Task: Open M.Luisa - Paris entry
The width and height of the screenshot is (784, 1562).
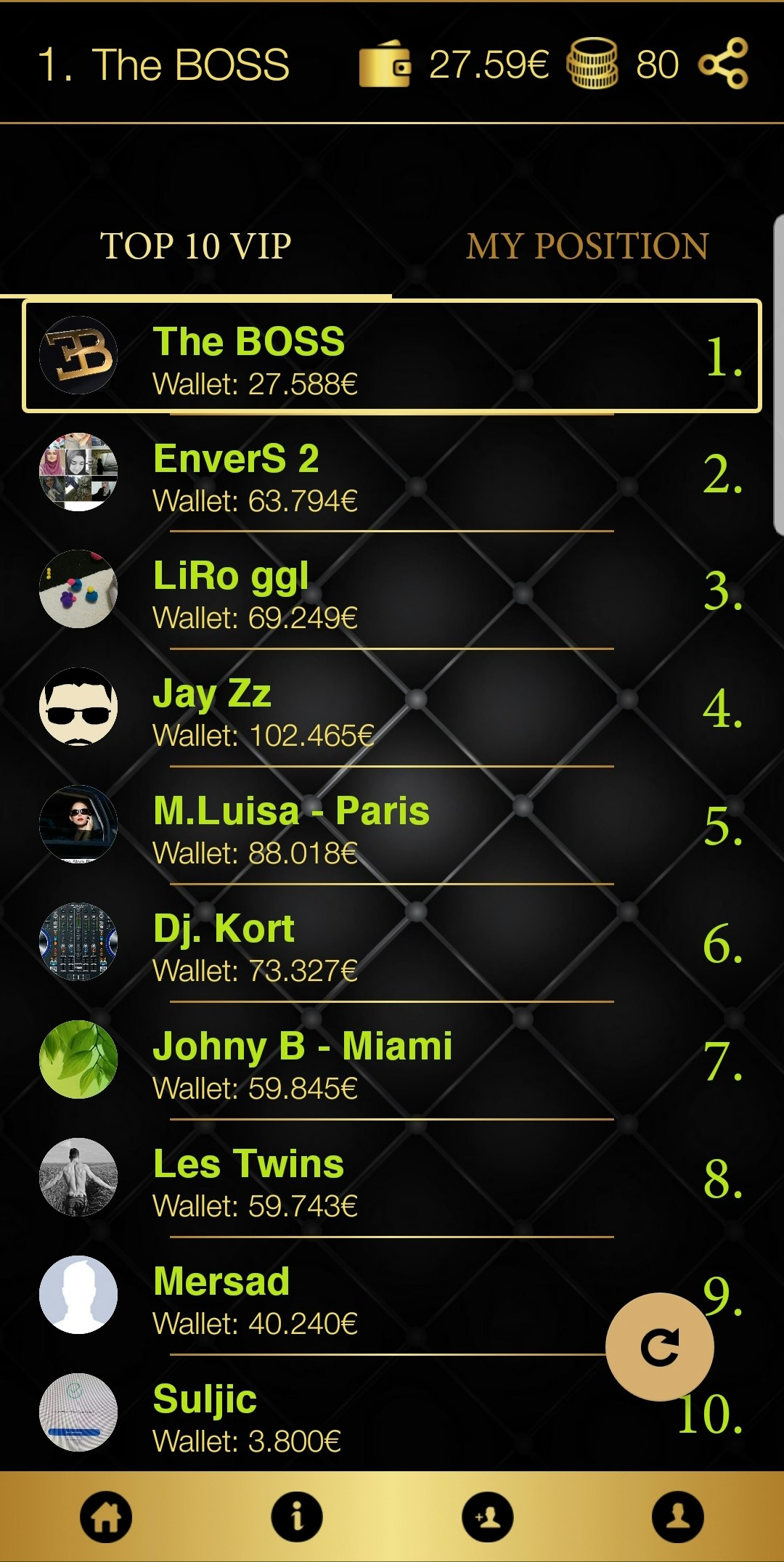Action: 392,826
